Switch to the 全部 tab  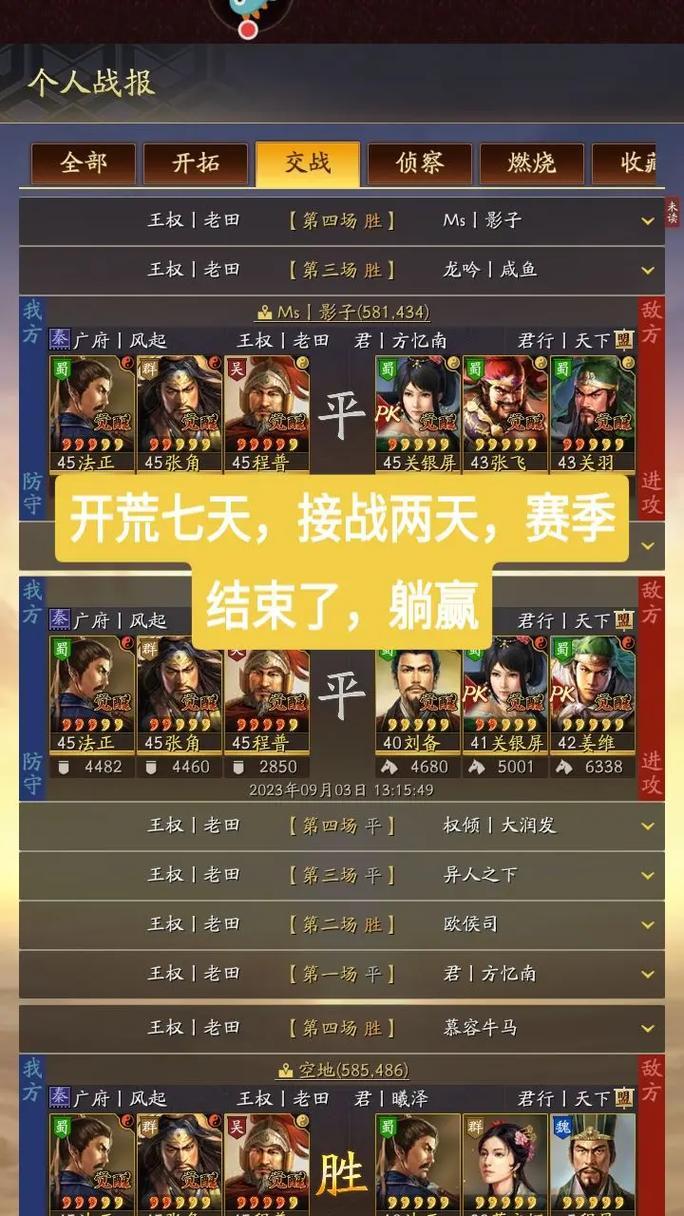(x=83, y=163)
